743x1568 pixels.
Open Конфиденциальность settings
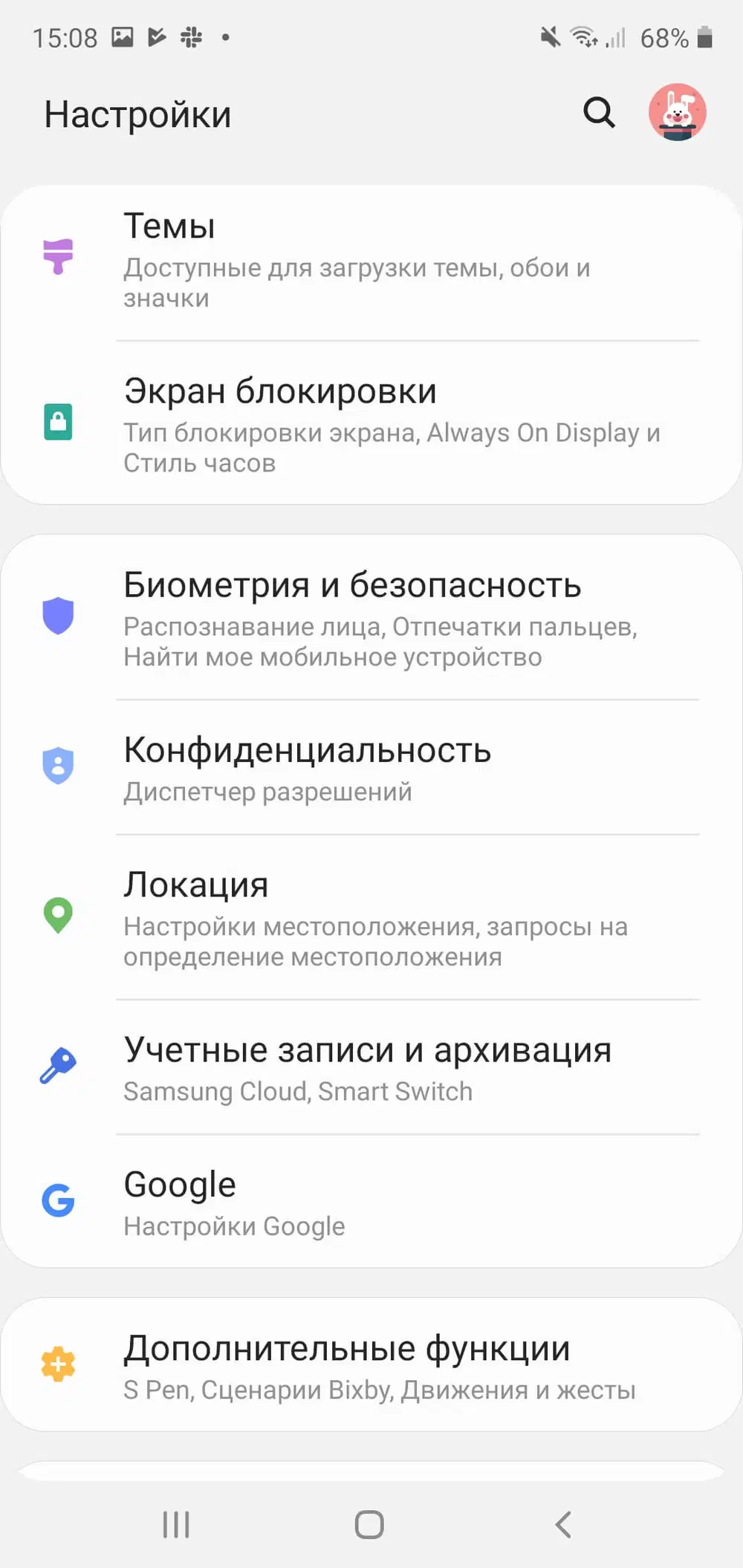click(x=371, y=768)
